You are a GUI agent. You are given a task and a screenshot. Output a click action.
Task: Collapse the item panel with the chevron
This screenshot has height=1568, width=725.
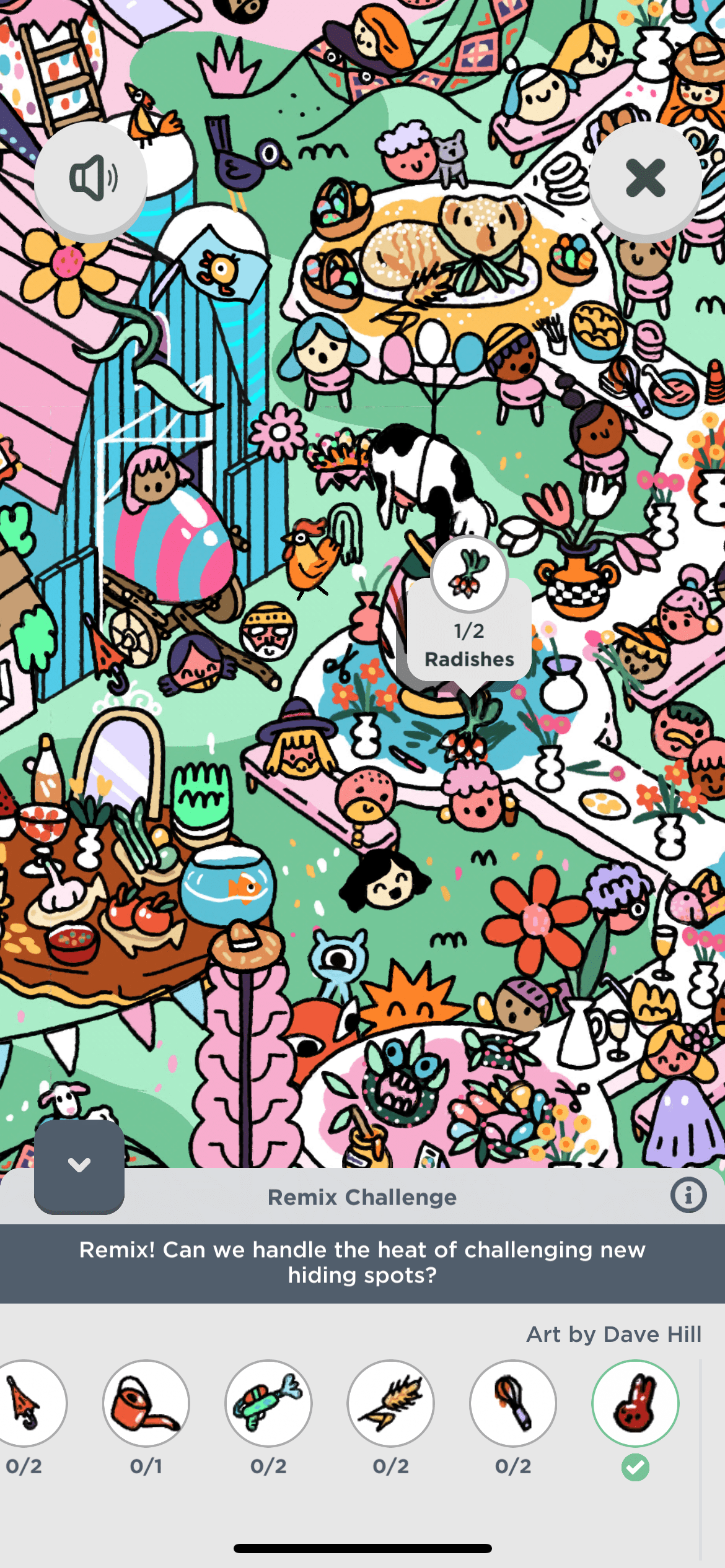(79, 1165)
